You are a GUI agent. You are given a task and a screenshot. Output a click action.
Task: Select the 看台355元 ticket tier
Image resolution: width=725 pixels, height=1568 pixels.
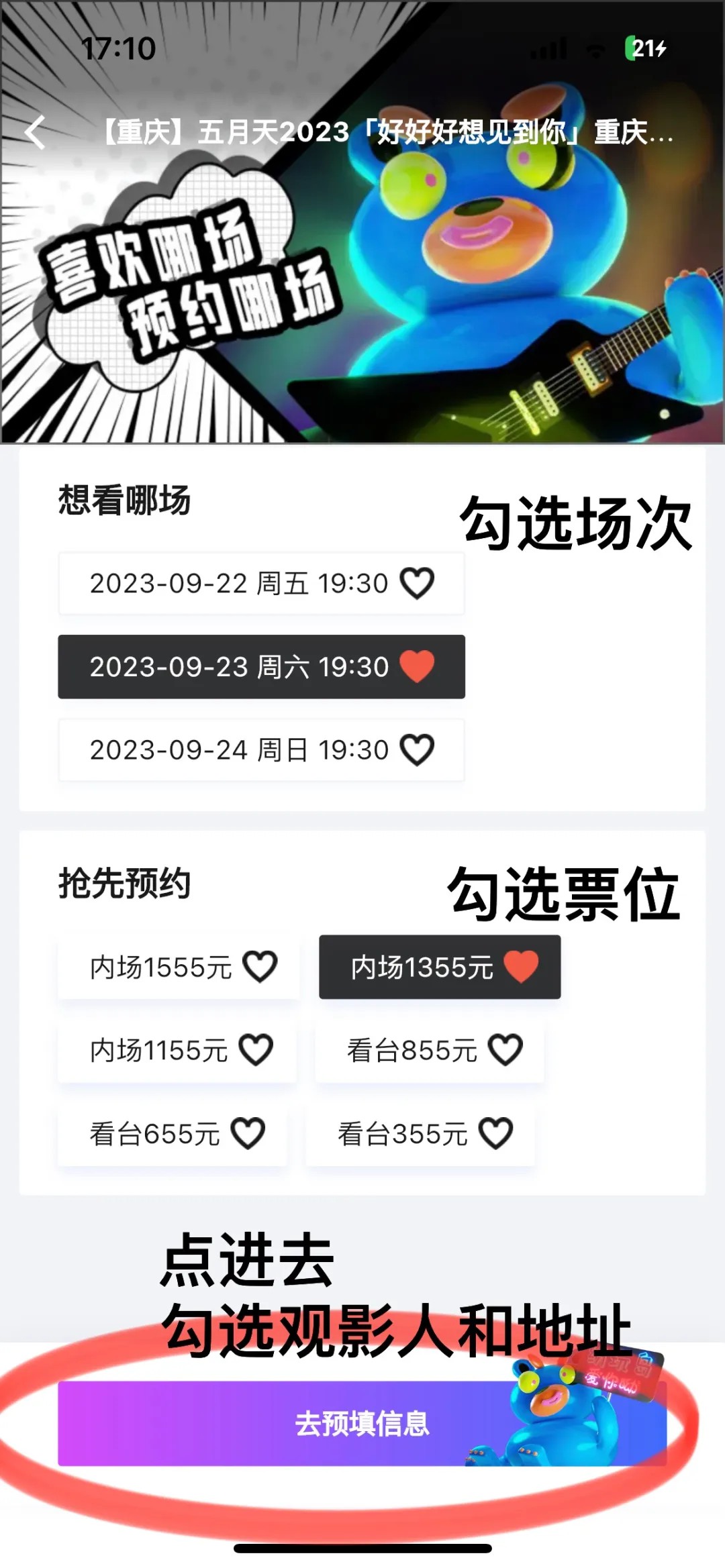point(420,1134)
